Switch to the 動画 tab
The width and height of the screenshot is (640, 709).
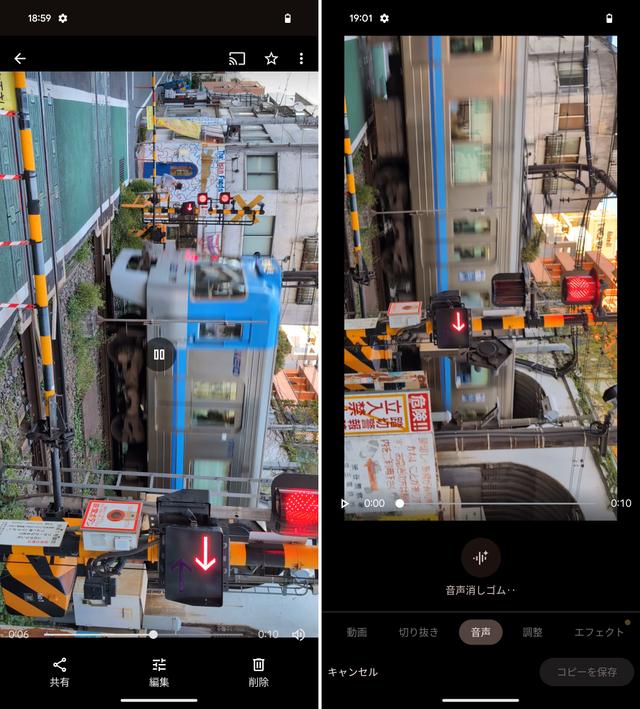point(357,632)
